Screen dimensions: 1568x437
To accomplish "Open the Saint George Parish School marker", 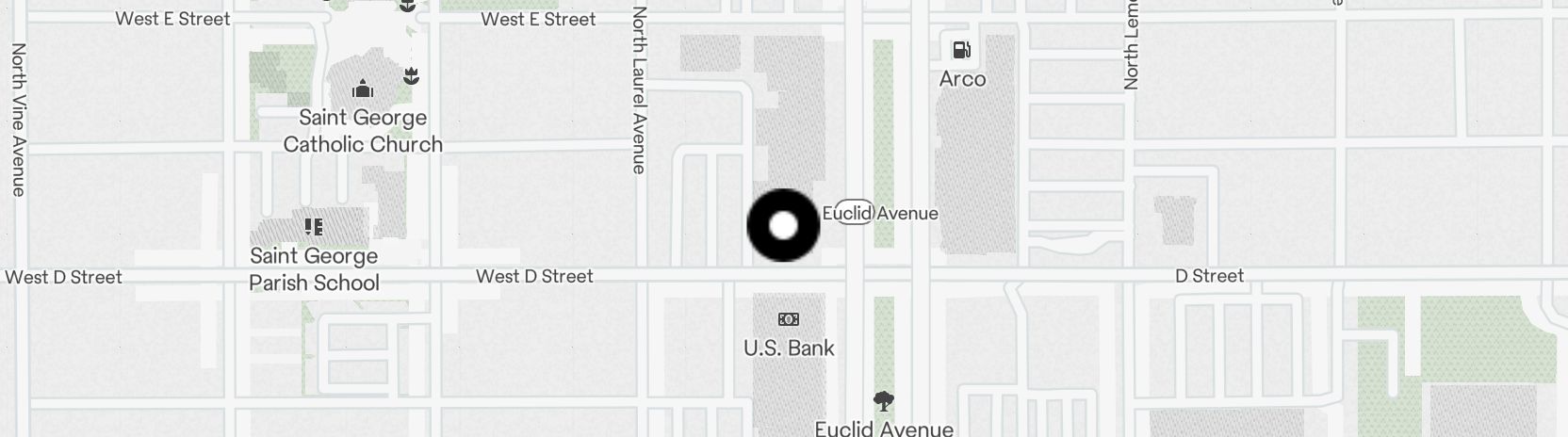I will point(314,227).
